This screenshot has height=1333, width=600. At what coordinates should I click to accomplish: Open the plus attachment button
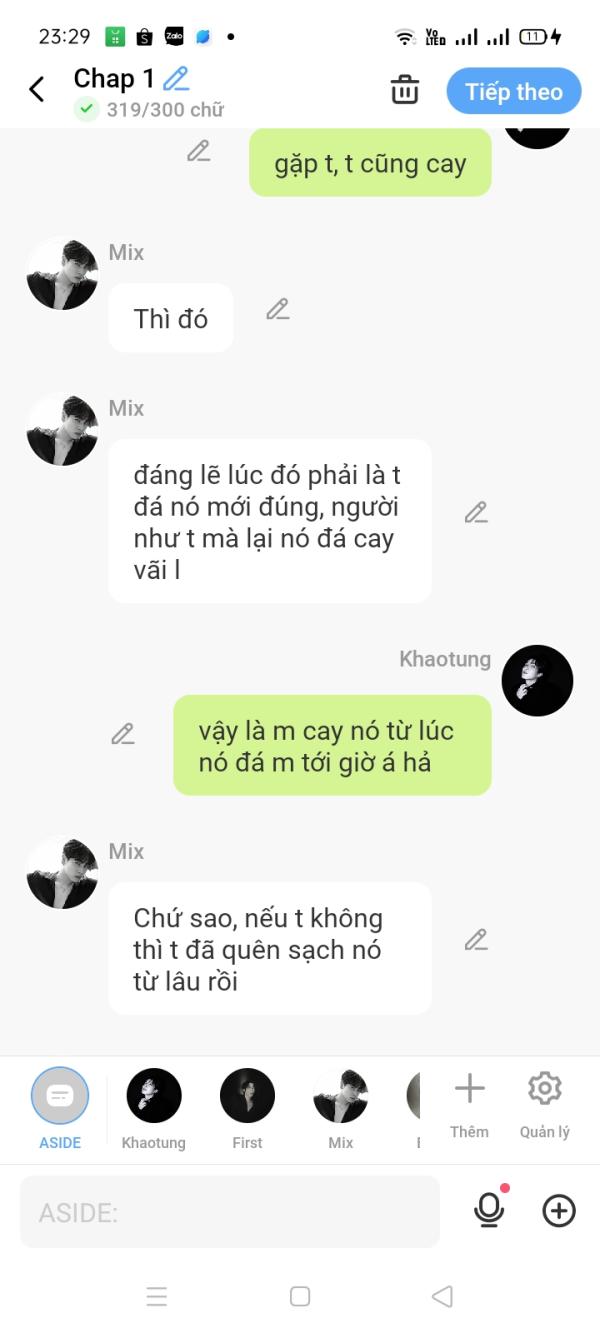pos(559,1211)
